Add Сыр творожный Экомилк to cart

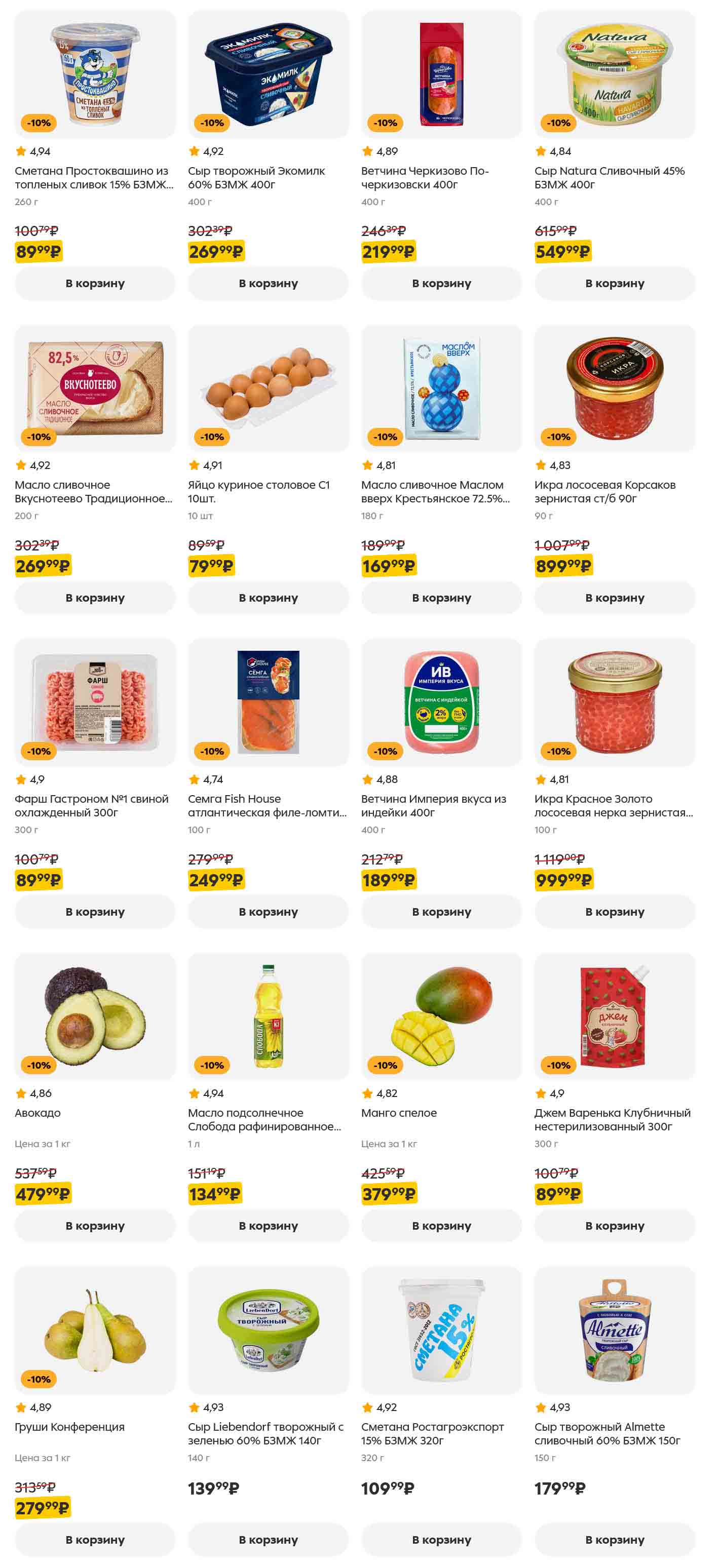[268, 283]
